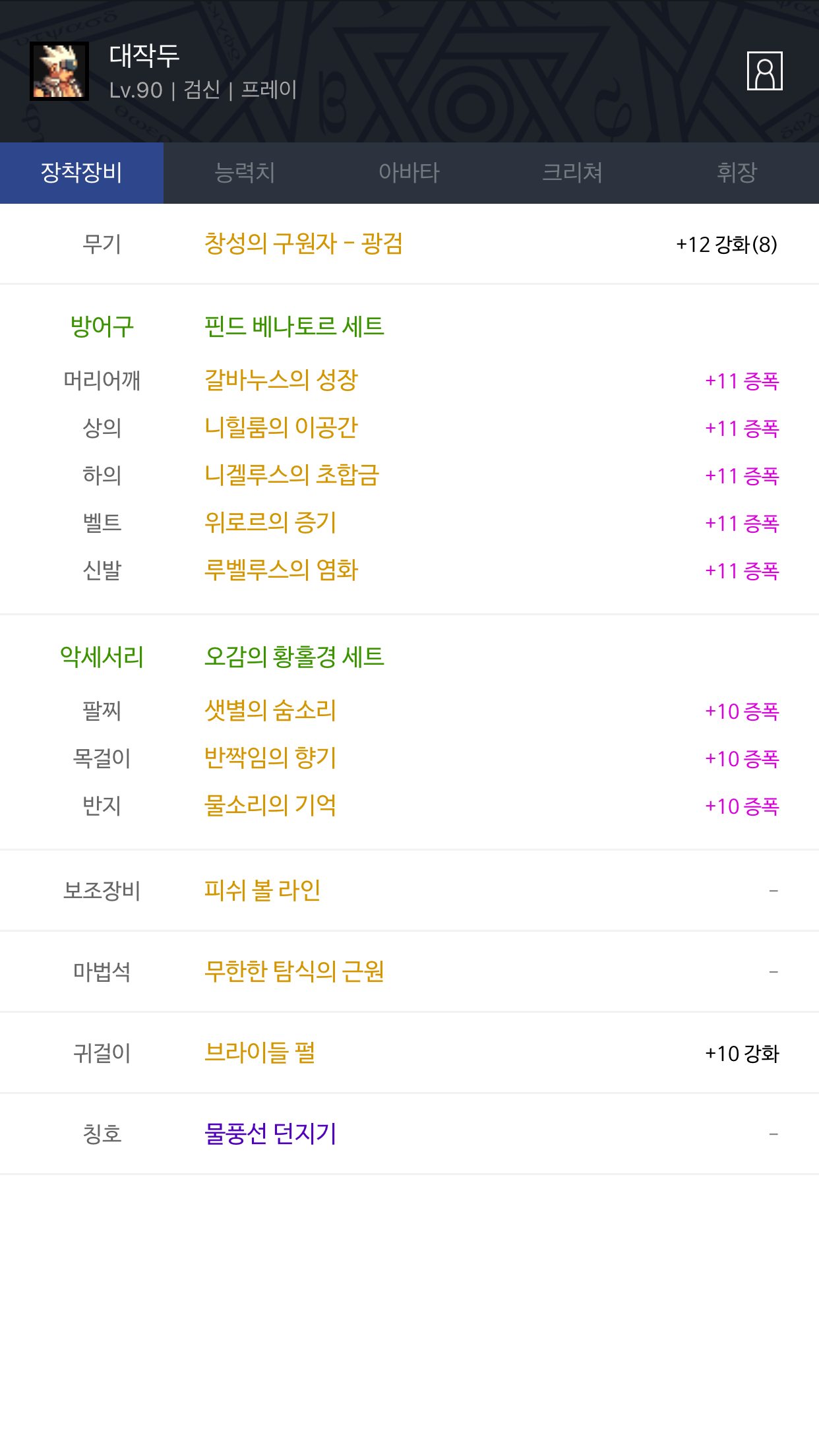Switch to the 휘장 tab
The image size is (819, 1456).
click(x=737, y=173)
